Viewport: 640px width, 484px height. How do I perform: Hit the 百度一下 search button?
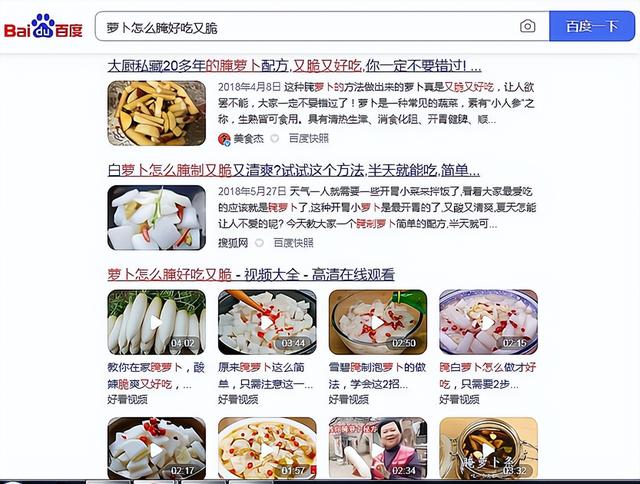coord(592,27)
